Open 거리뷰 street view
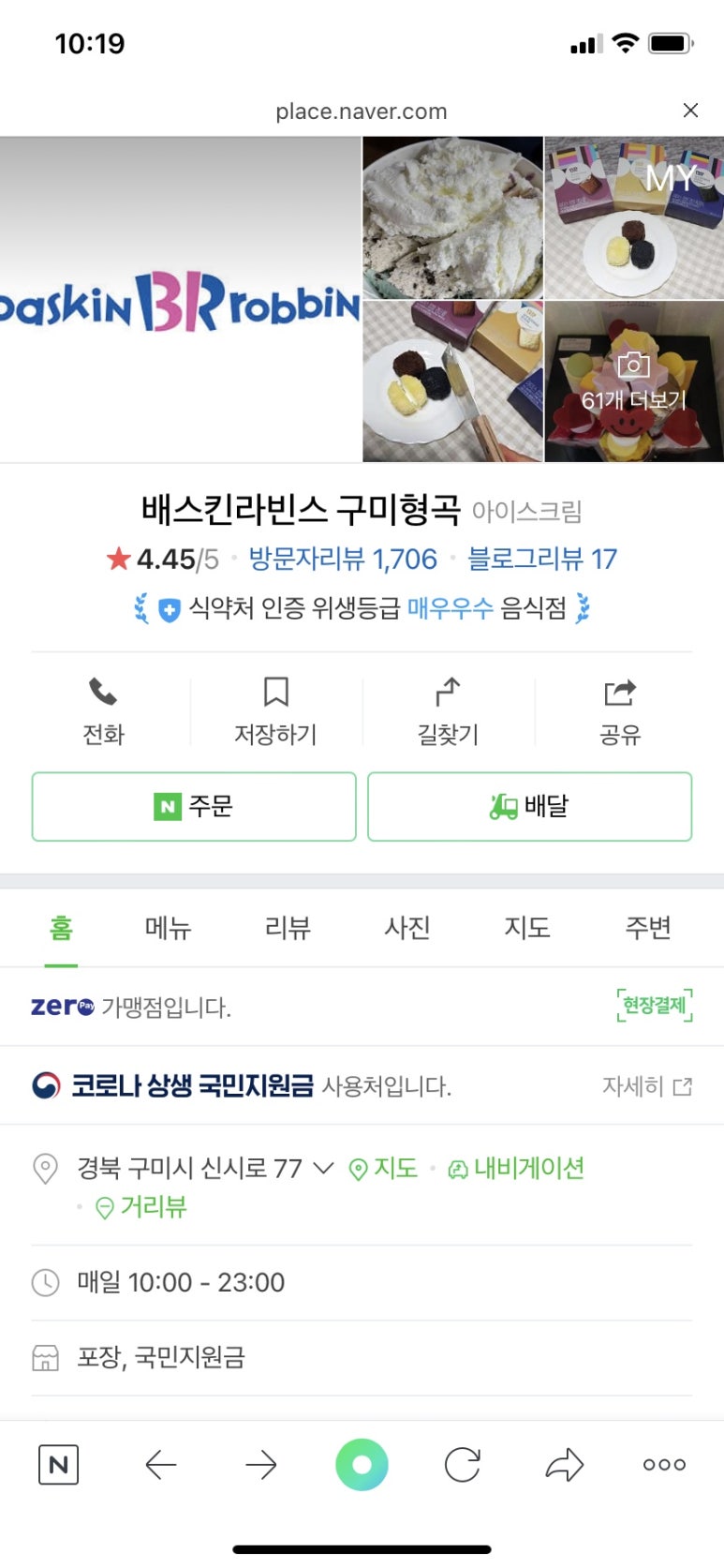The image size is (724, 1568). [142, 1207]
